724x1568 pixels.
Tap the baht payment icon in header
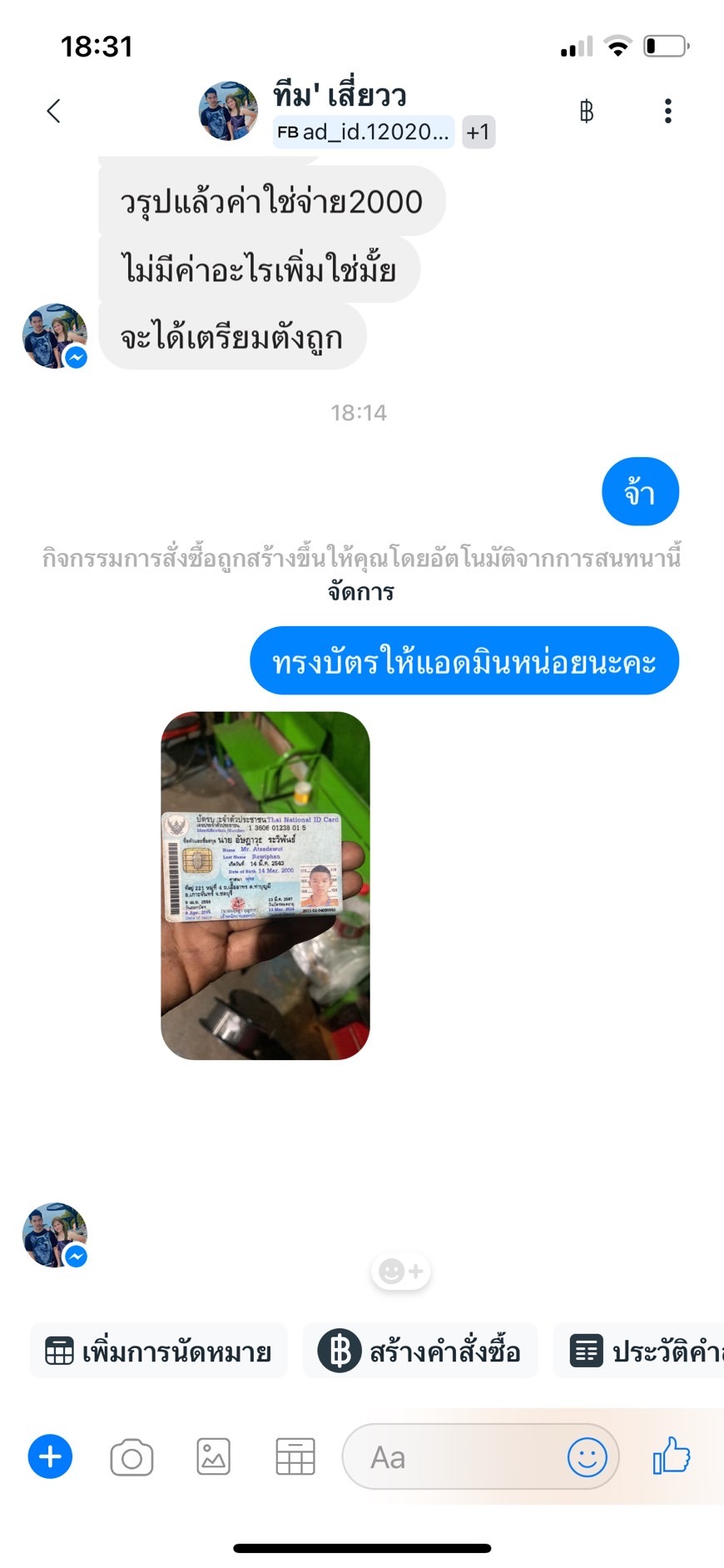[x=586, y=111]
